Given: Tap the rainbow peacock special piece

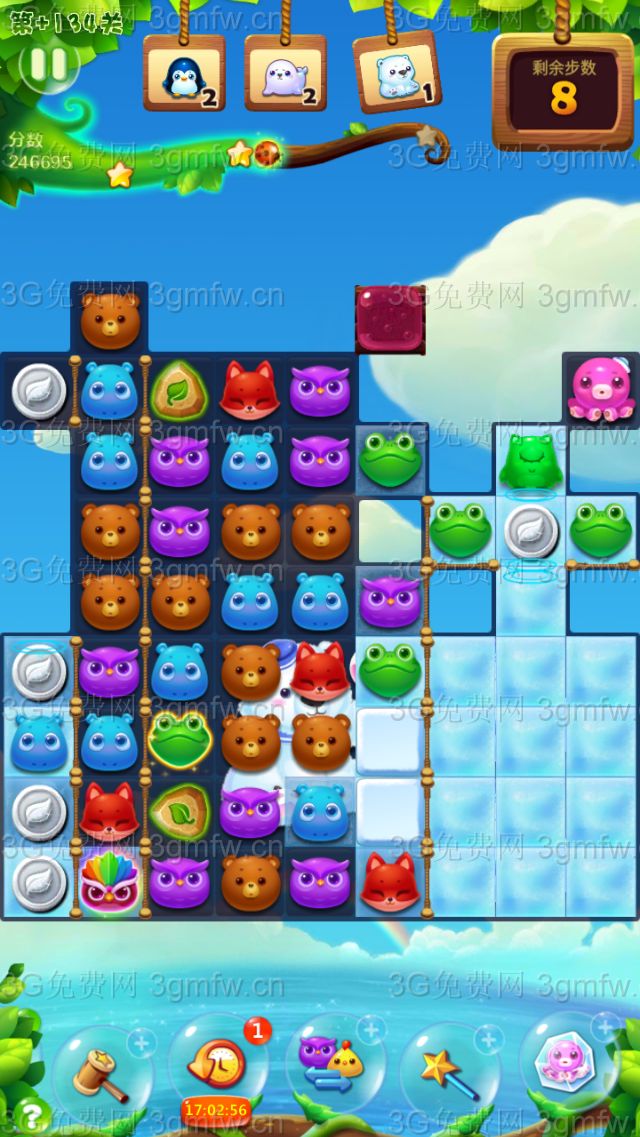Looking at the screenshot, I should coord(110,880).
